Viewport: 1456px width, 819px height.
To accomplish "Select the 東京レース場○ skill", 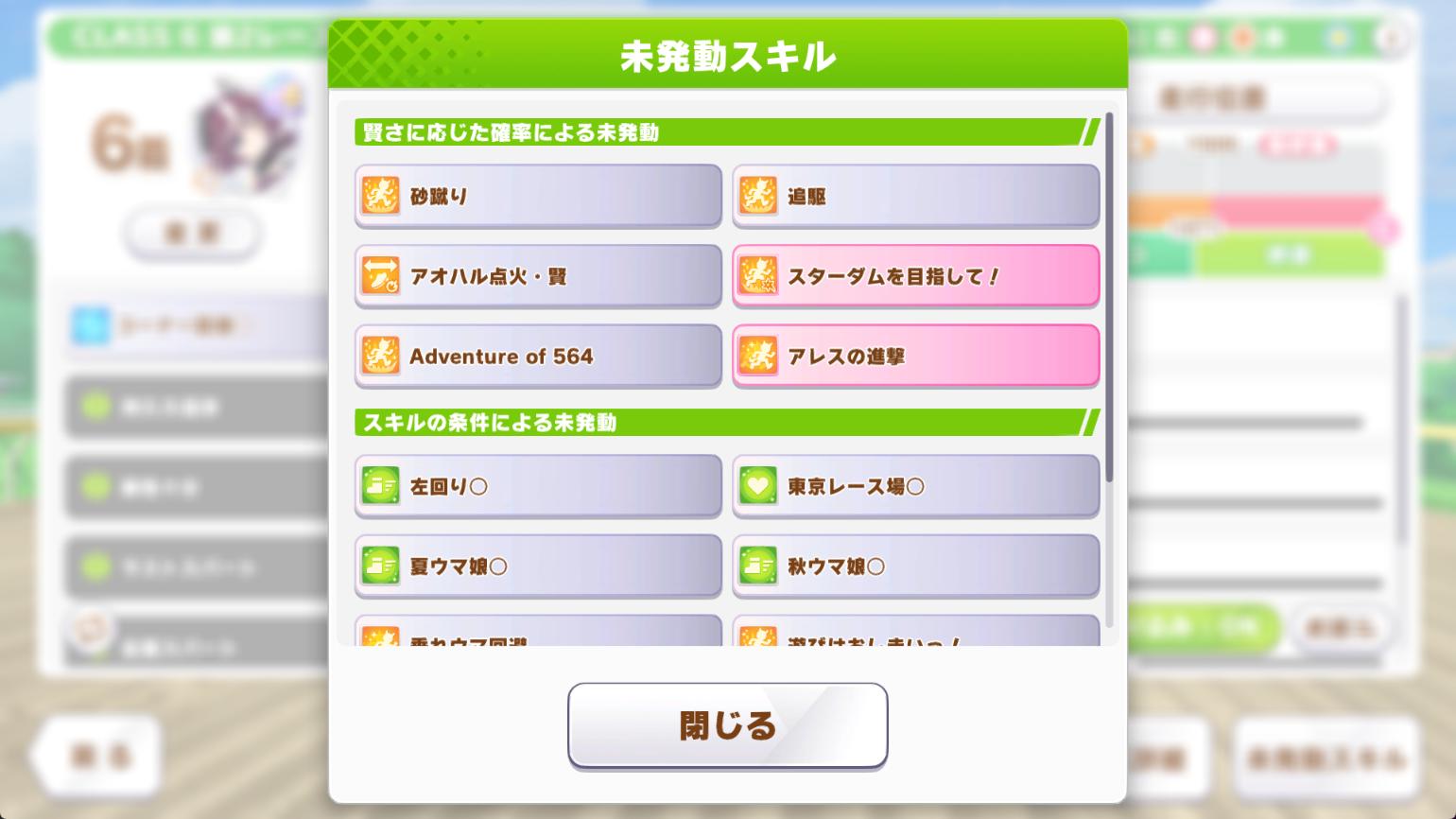I will [x=915, y=486].
